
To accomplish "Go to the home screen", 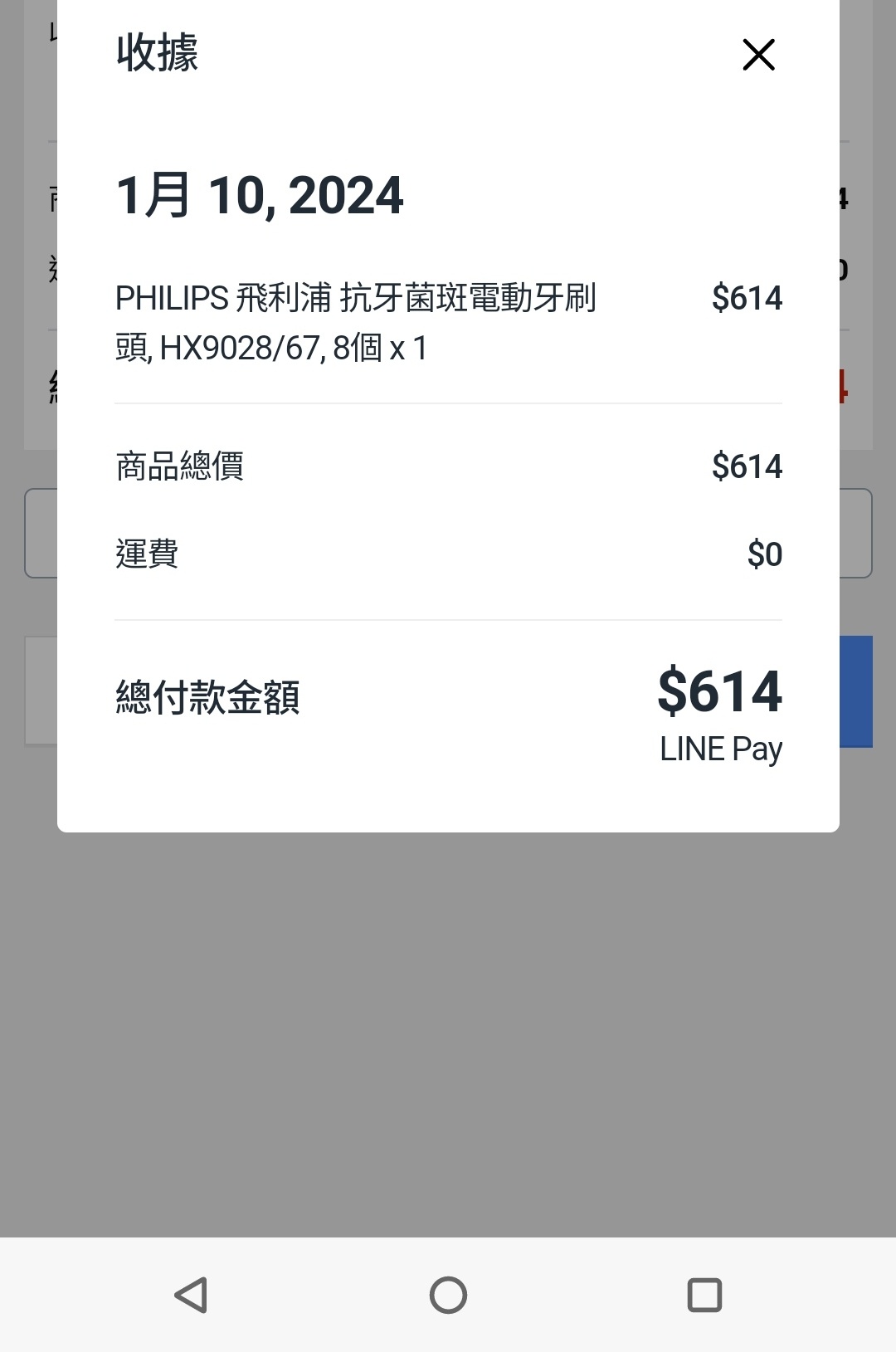I will (448, 1295).
